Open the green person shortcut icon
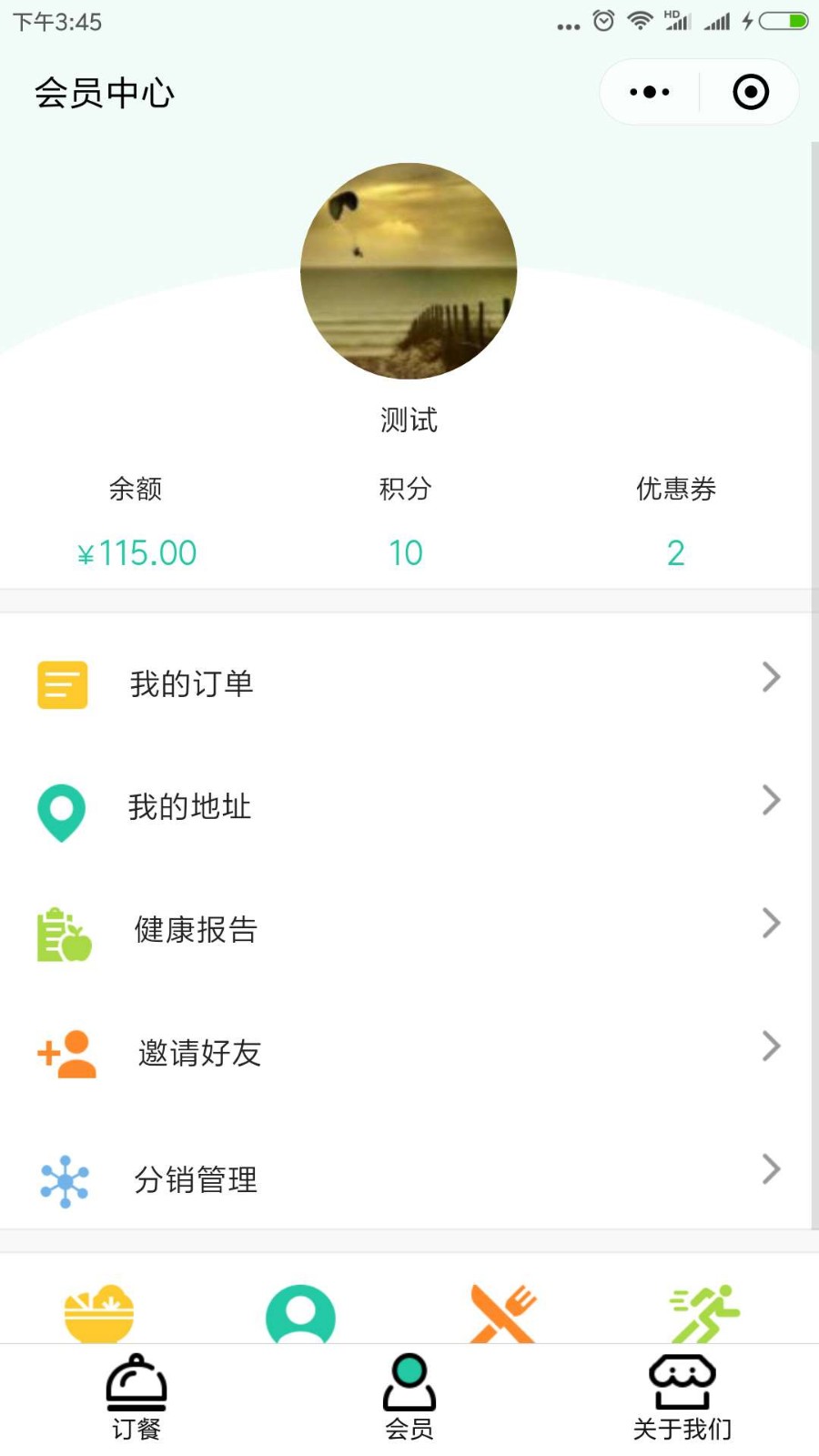 point(300,1315)
